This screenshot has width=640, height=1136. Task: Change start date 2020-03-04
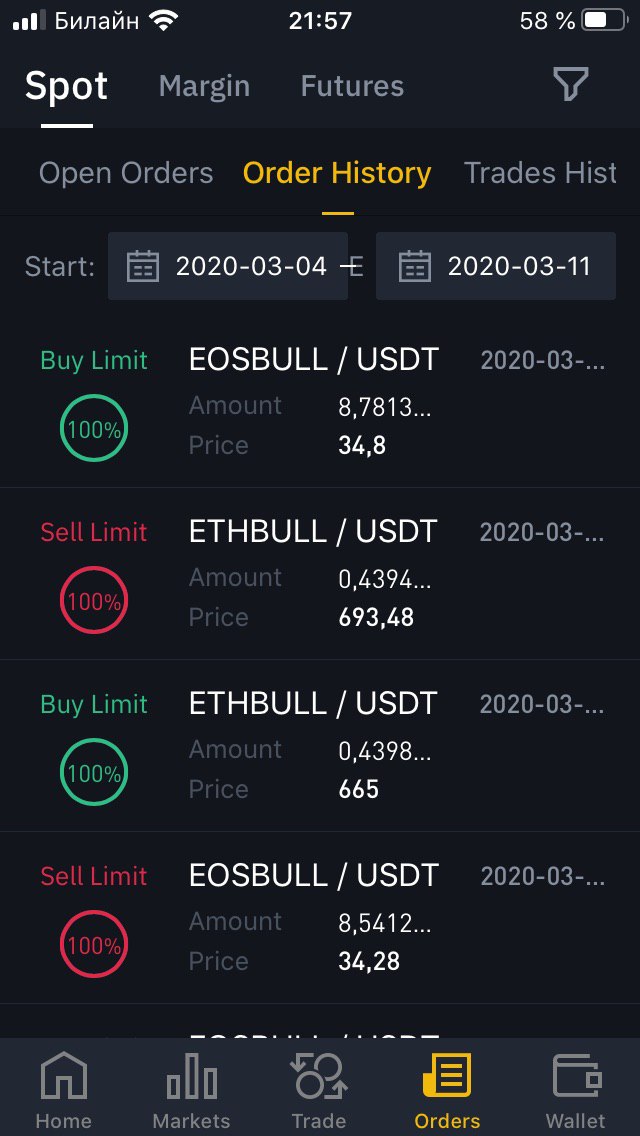point(228,266)
